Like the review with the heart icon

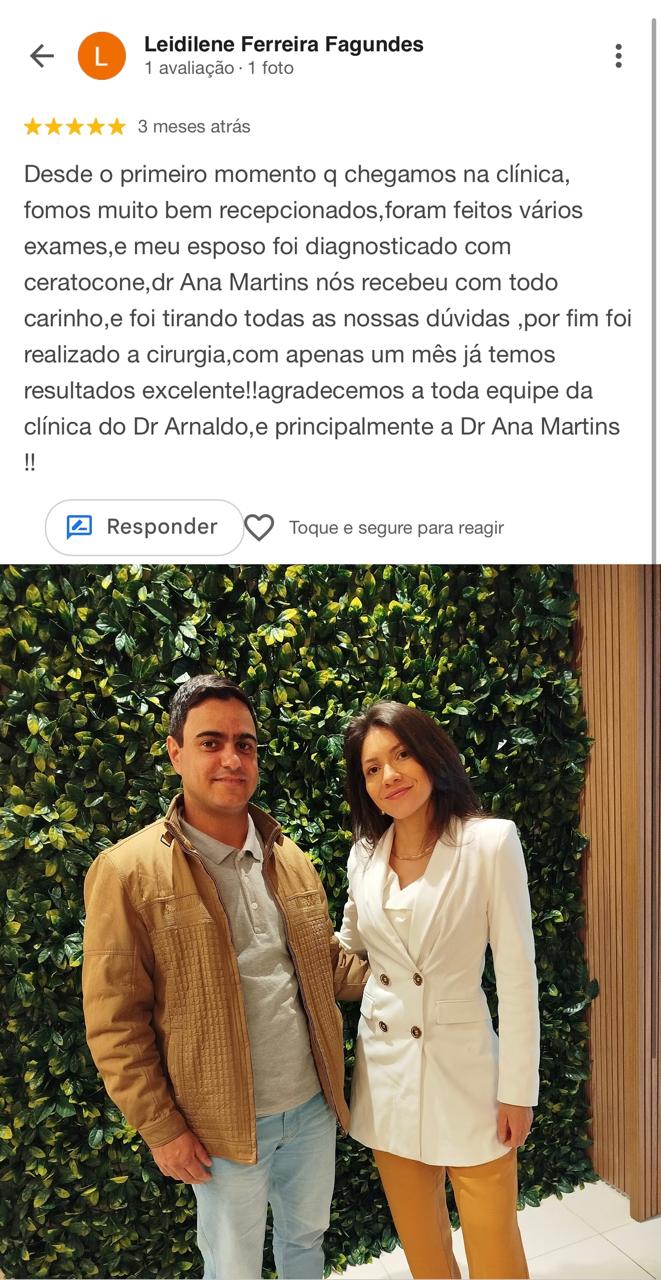259,528
